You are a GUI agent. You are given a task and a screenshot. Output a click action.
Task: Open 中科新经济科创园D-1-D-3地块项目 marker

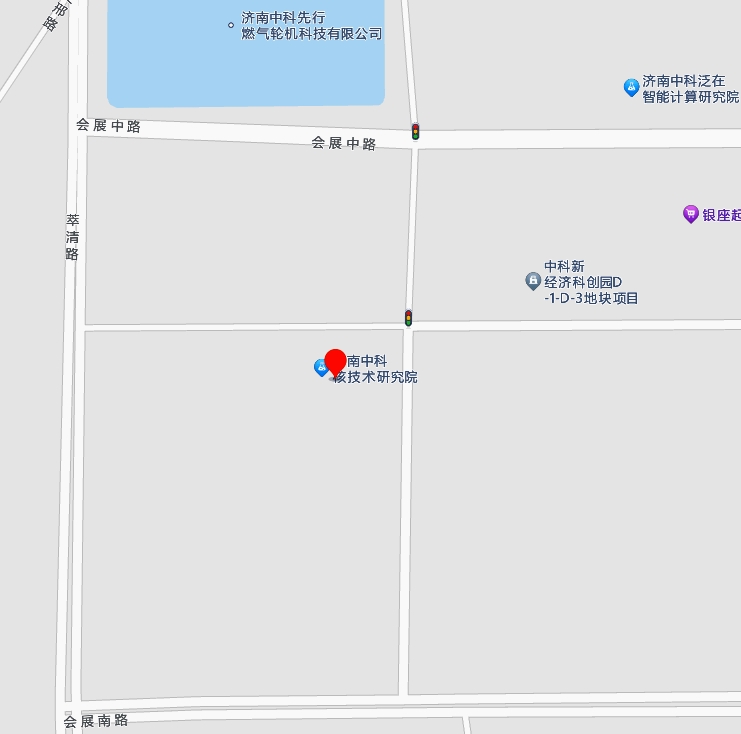pyautogui.click(x=533, y=281)
